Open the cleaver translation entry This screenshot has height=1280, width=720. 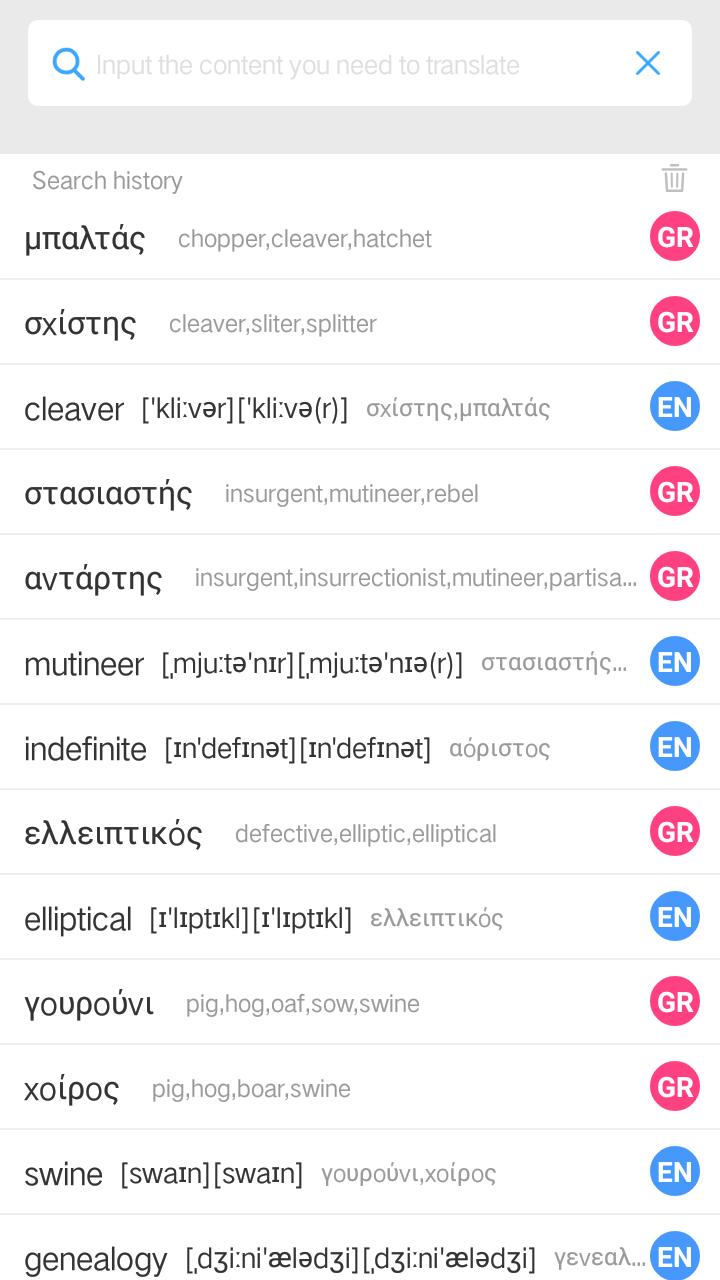click(x=300, y=408)
